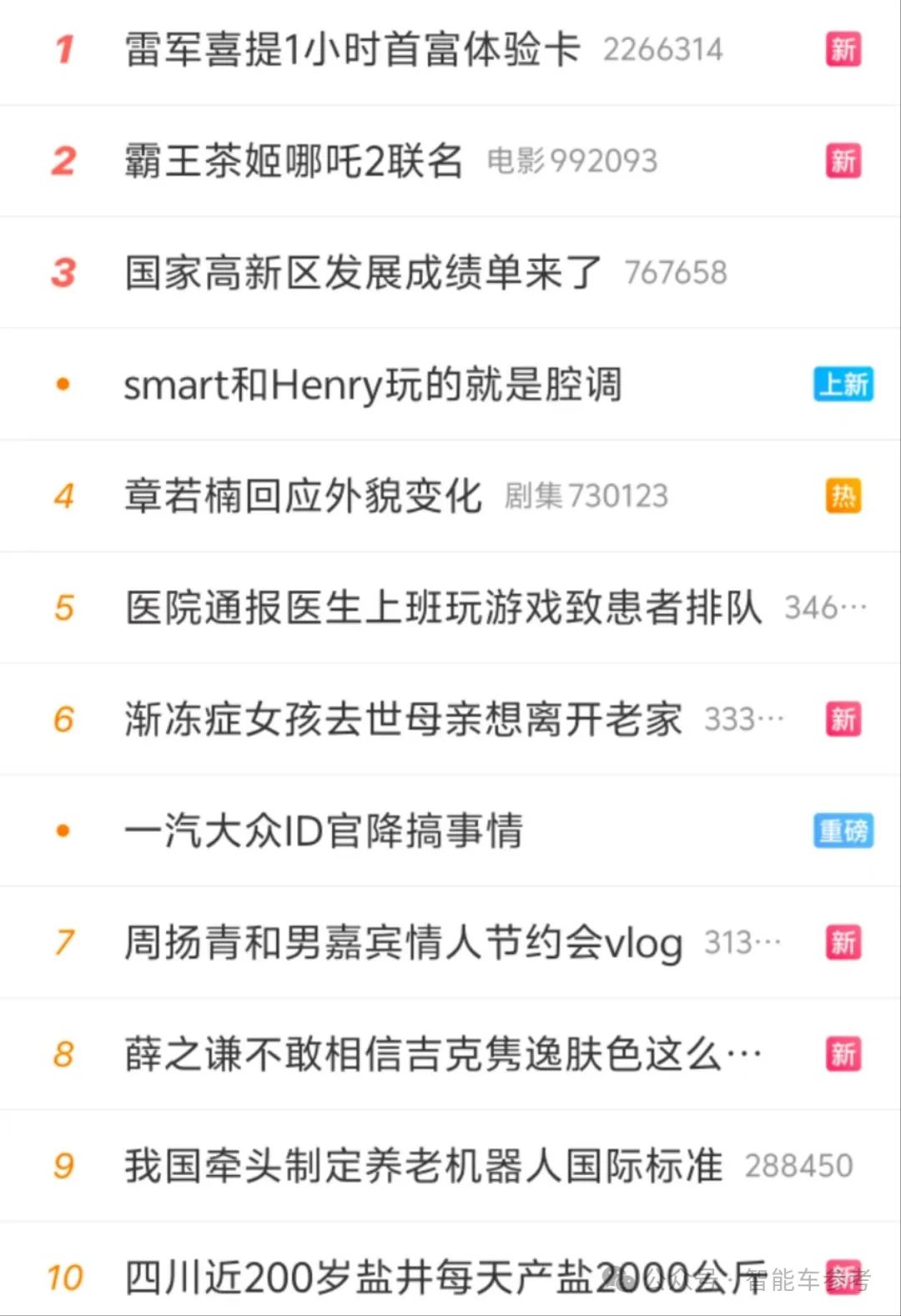
Task: View trend 周扬青和男嘉宾情人节约会vlog
Action: pyautogui.click(x=404, y=943)
